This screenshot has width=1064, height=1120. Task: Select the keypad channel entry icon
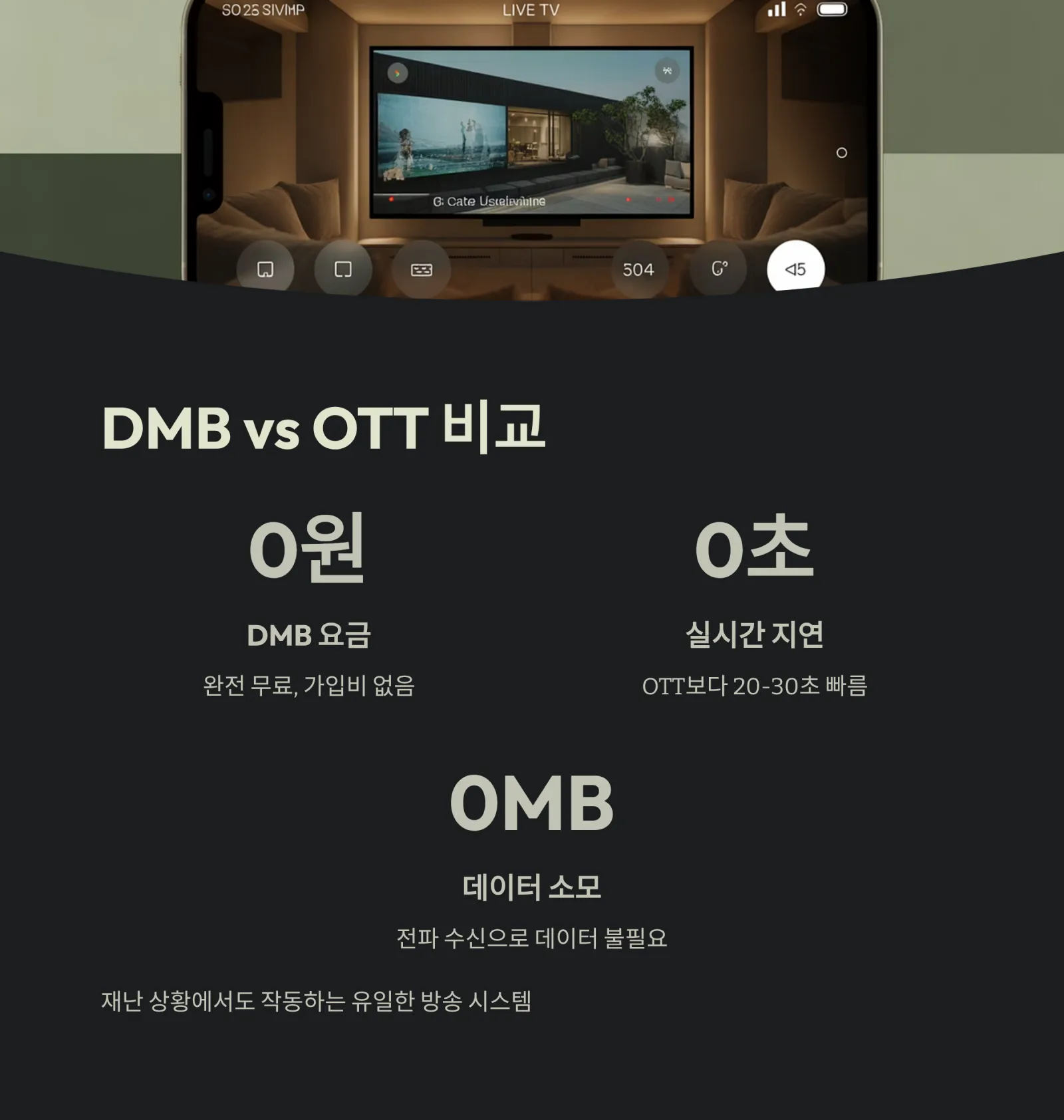click(422, 268)
